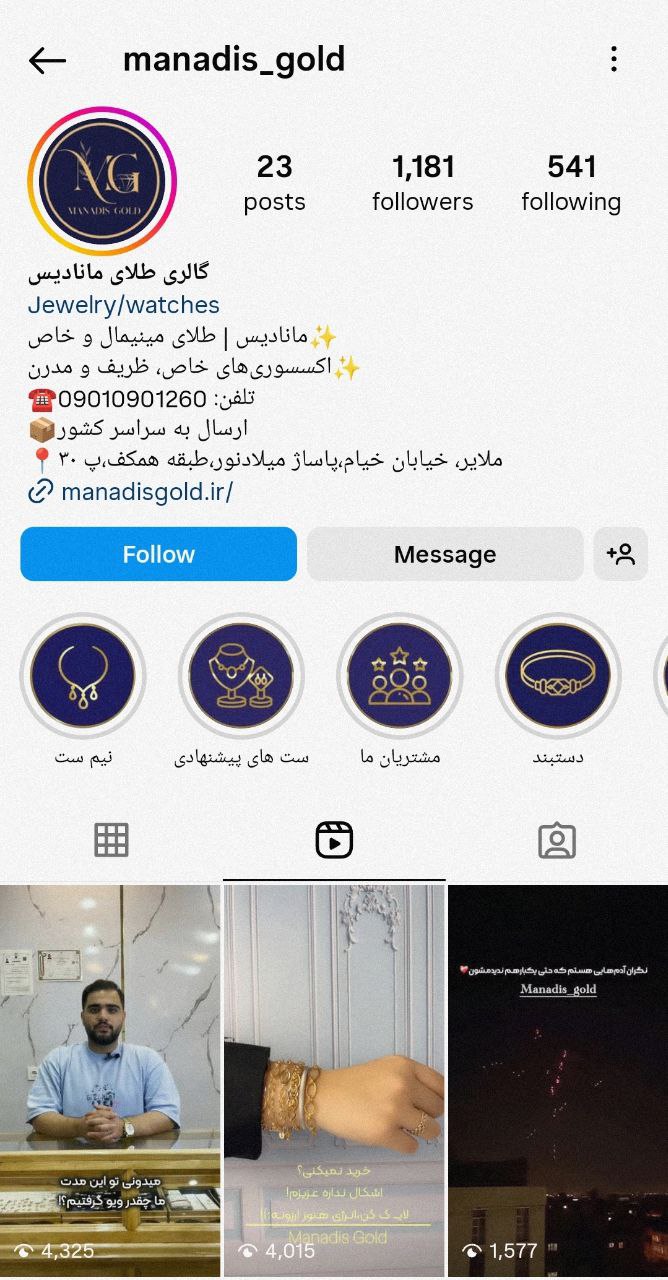The height and width of the screenshot is (1280, 668).
Task: Open the Manadis Gold profile picture story
Action: [101, 181]
